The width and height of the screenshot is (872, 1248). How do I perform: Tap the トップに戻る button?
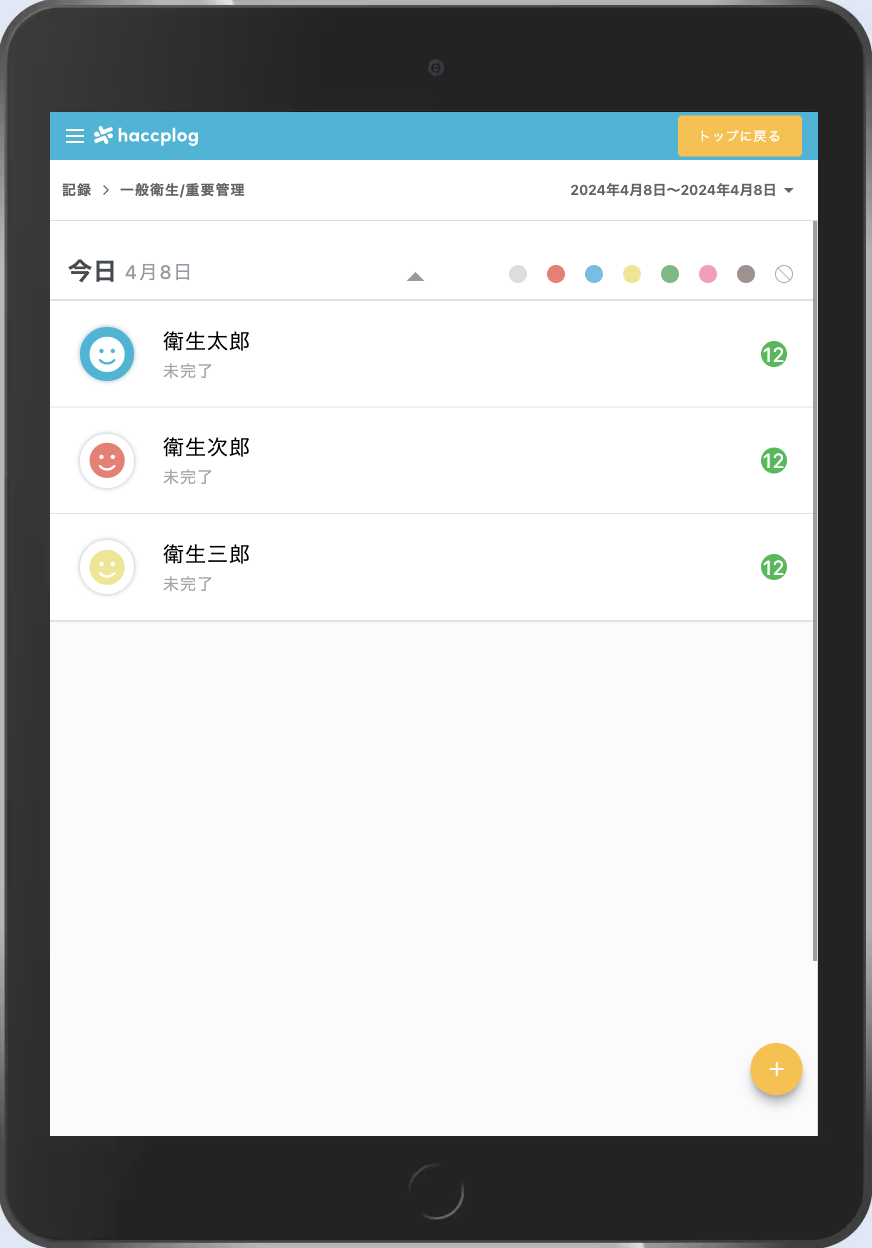(x=739, y=136)
